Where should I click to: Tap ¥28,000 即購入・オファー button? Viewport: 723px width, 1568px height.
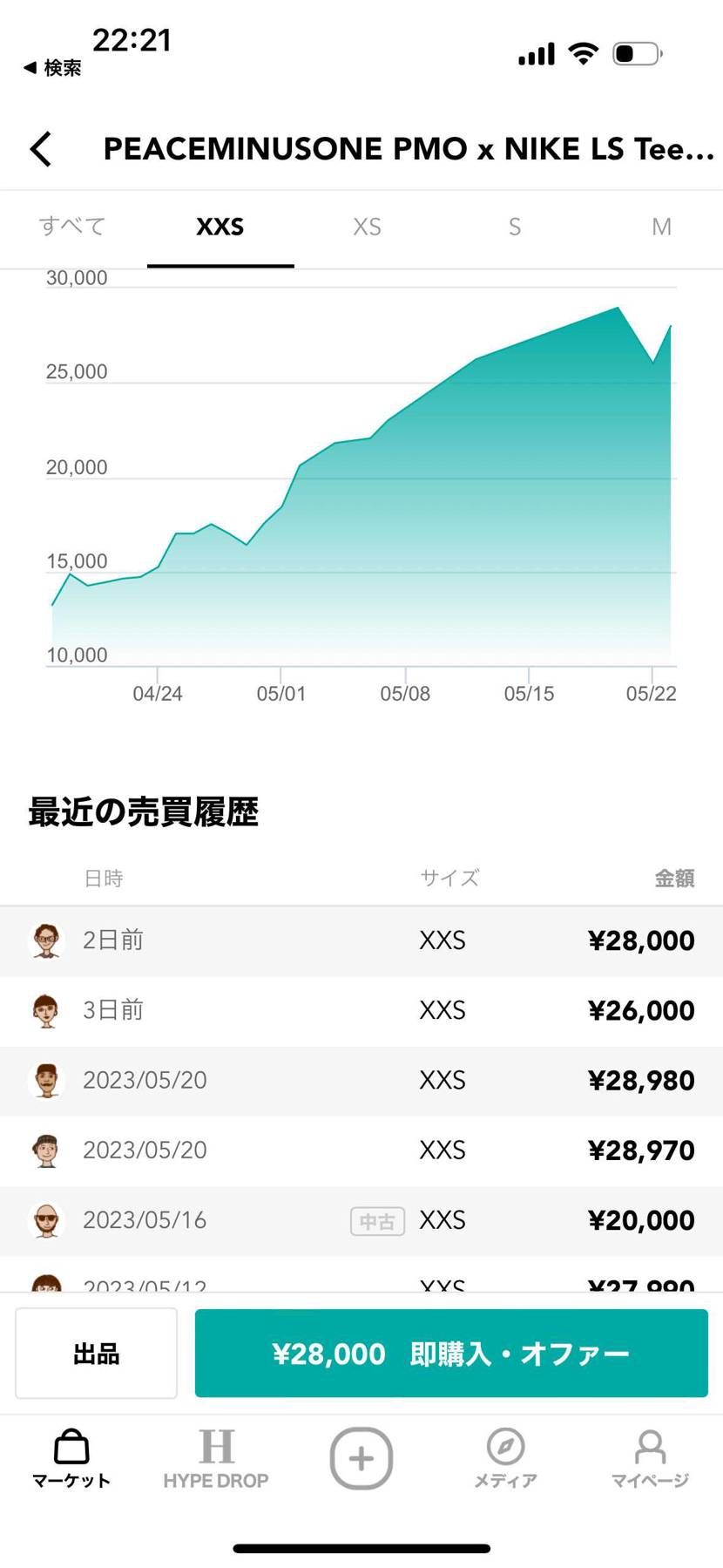point(450,1353)
